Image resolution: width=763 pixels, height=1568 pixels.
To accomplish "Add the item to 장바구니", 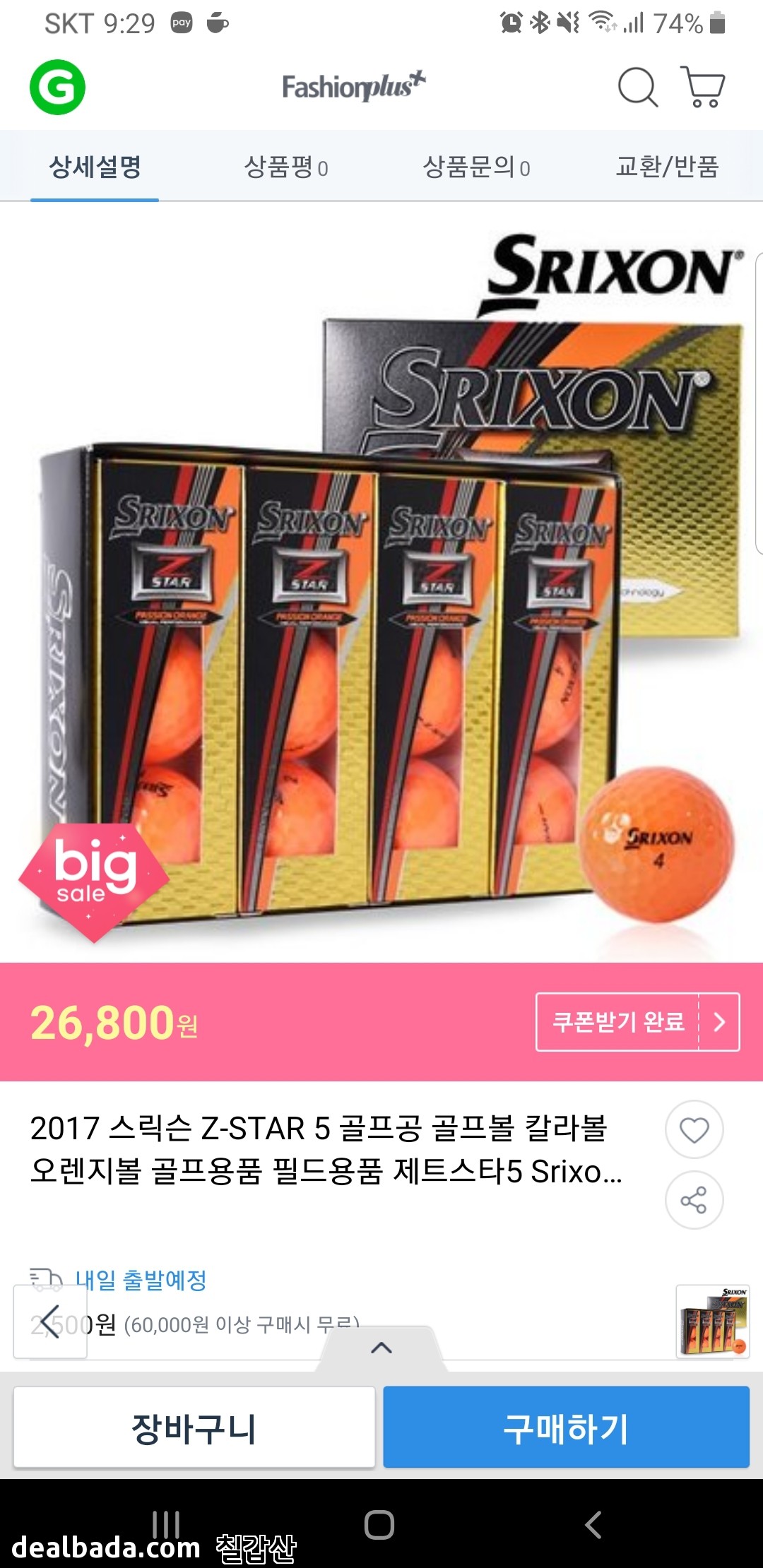I will pos(194,1427).
